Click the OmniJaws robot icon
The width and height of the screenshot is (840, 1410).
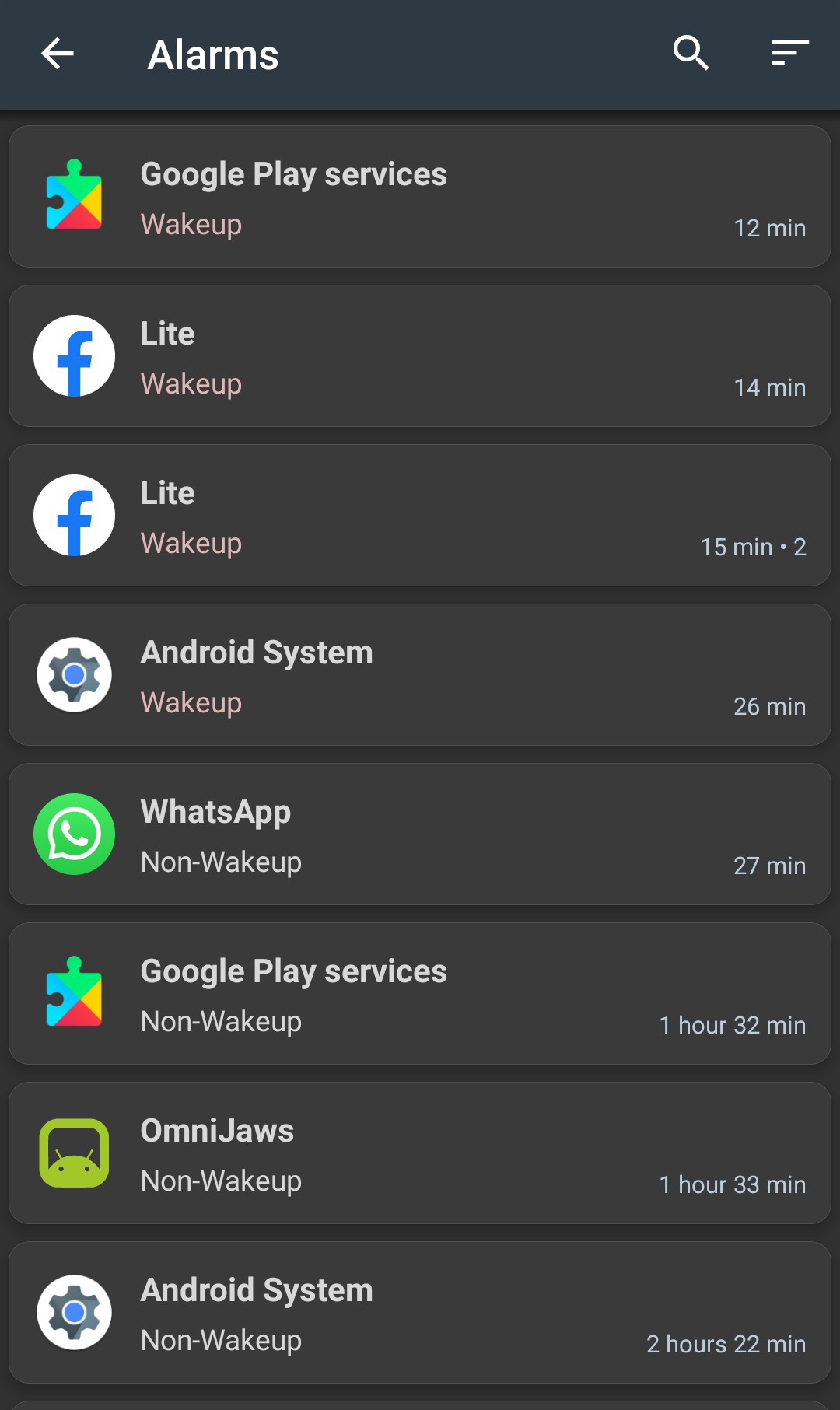74,1153
